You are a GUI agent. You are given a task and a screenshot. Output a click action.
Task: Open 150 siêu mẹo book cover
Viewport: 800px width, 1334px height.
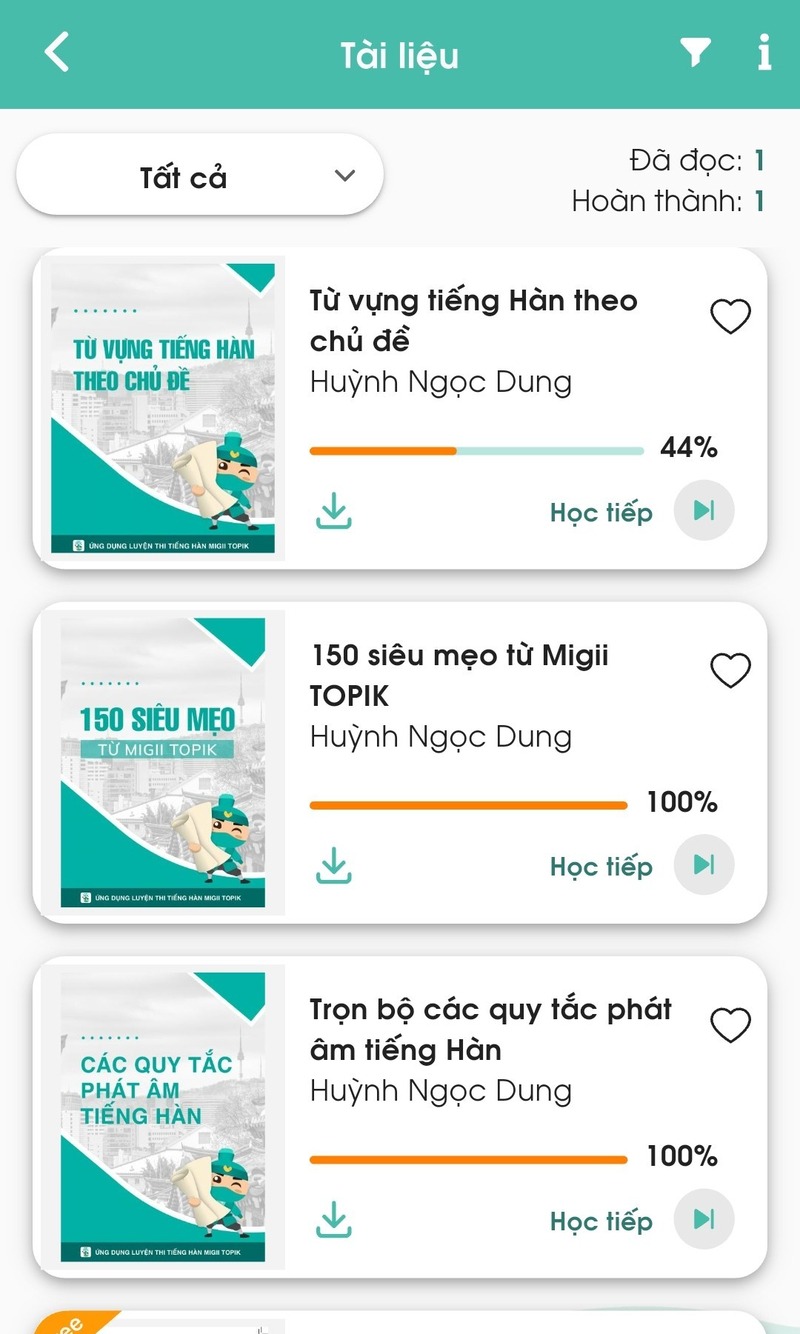click(x=162, y=762)
